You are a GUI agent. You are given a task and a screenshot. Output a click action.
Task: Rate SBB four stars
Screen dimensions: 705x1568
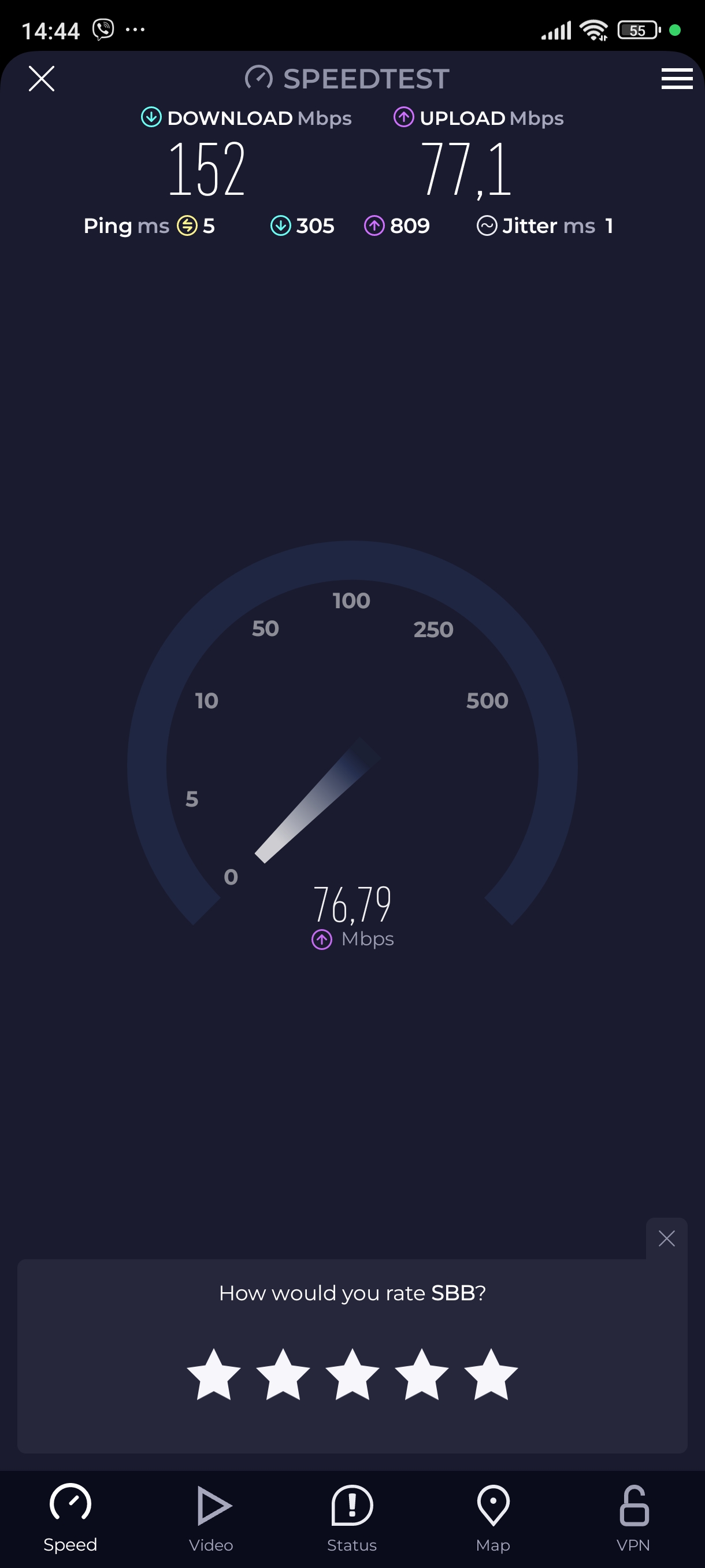coord(421,1375)
